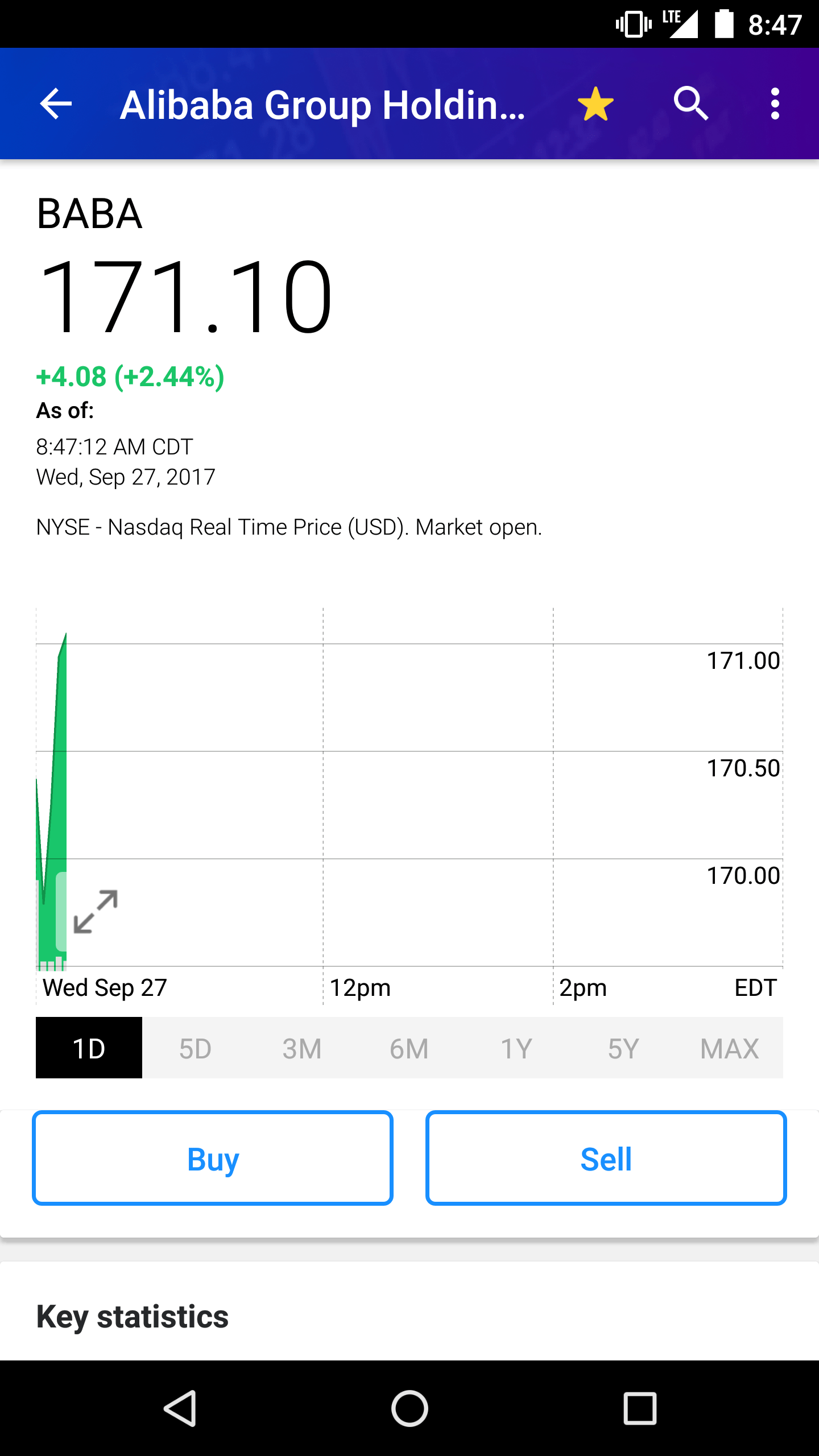The height and width of the screenshot is (1456, 819).
Task: Open the Key statistics section
Action: [132, 1314]
